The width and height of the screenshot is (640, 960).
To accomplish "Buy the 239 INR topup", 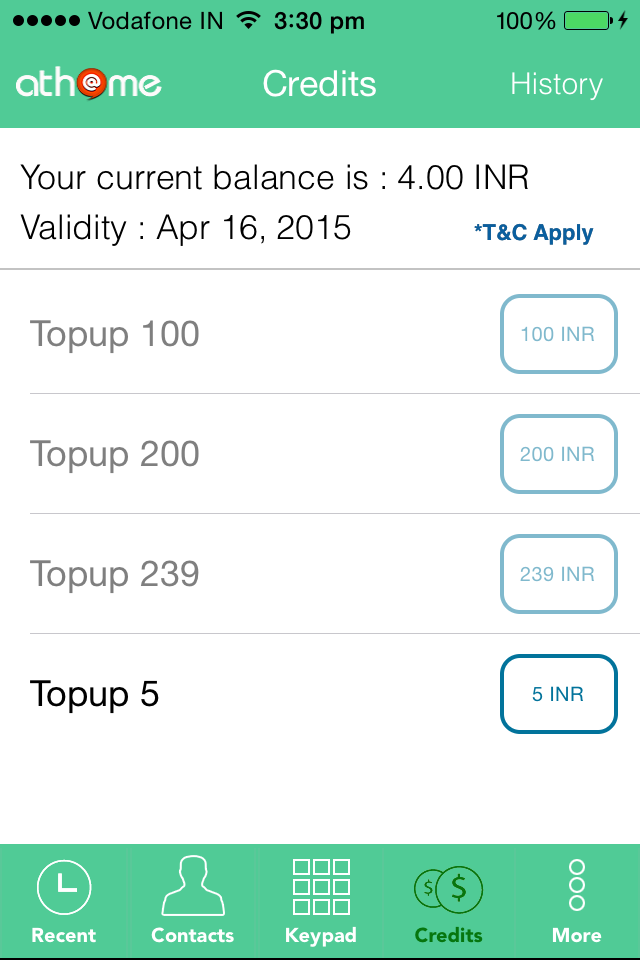I will [x=558, y=574].
